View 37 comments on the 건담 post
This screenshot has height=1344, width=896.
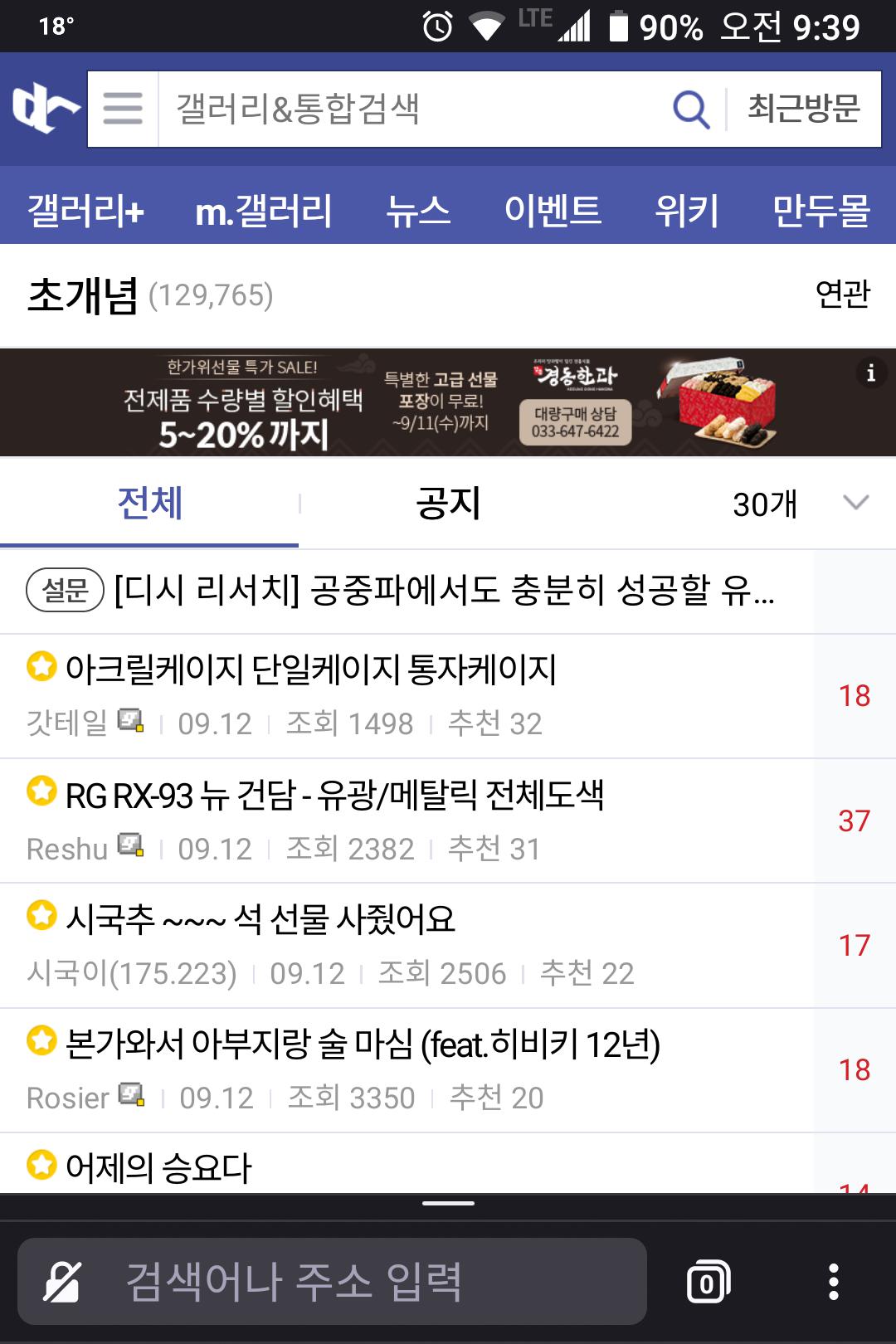(x=854, y=821)
